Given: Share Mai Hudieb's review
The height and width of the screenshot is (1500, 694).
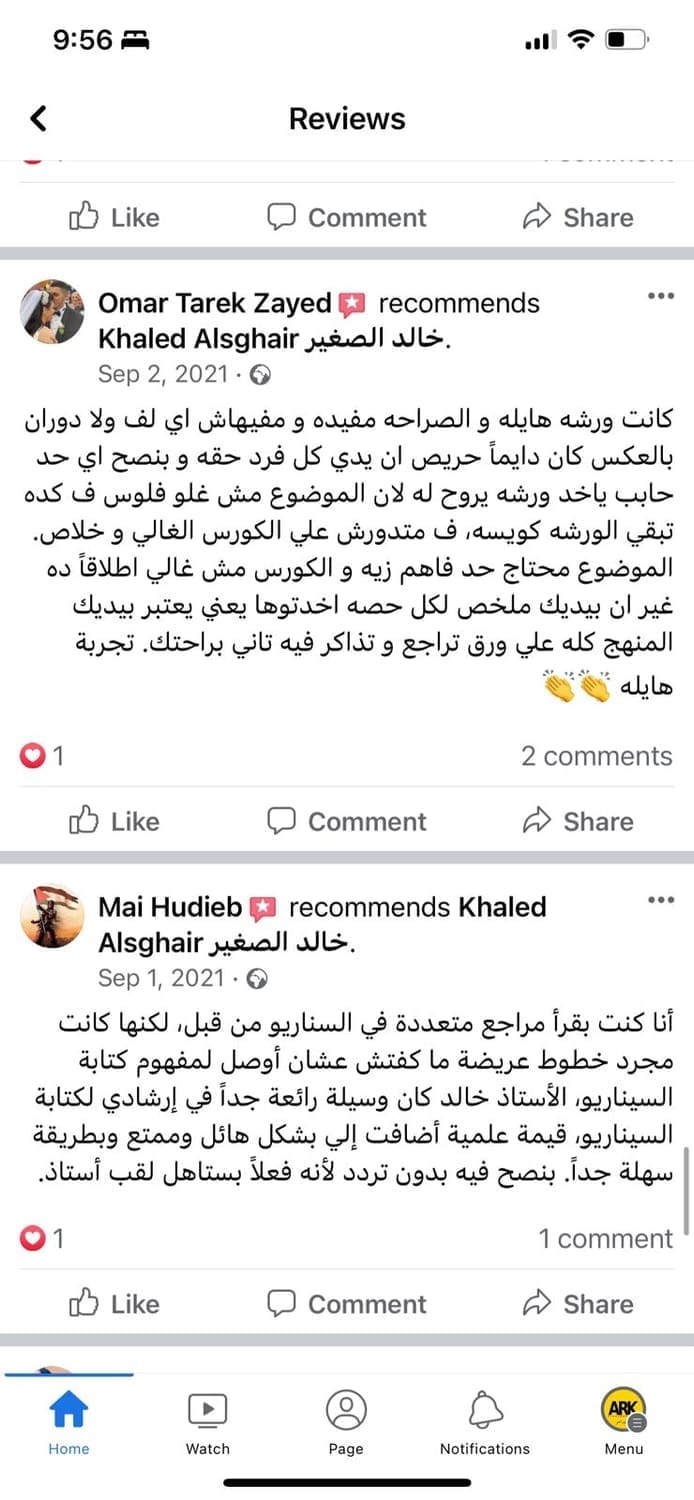Looking at the screenshot, I should [x=578, y=1304].
